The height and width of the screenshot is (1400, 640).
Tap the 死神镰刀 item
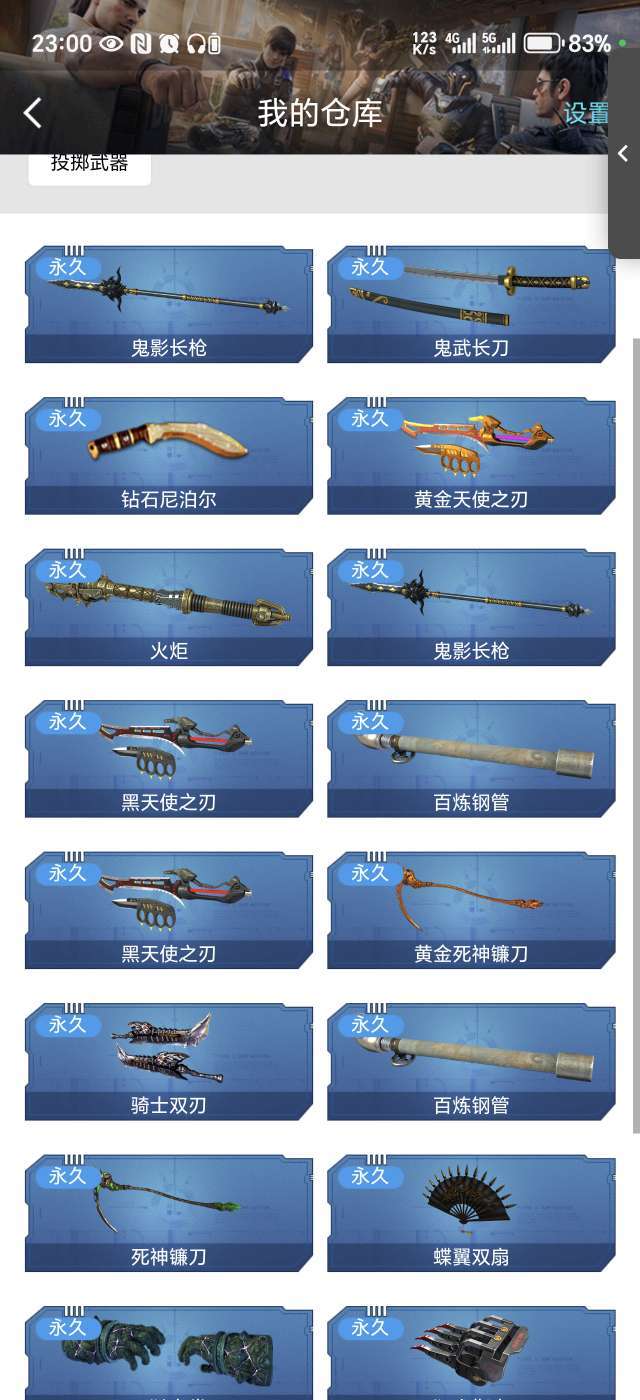(x=168, y=1213)
